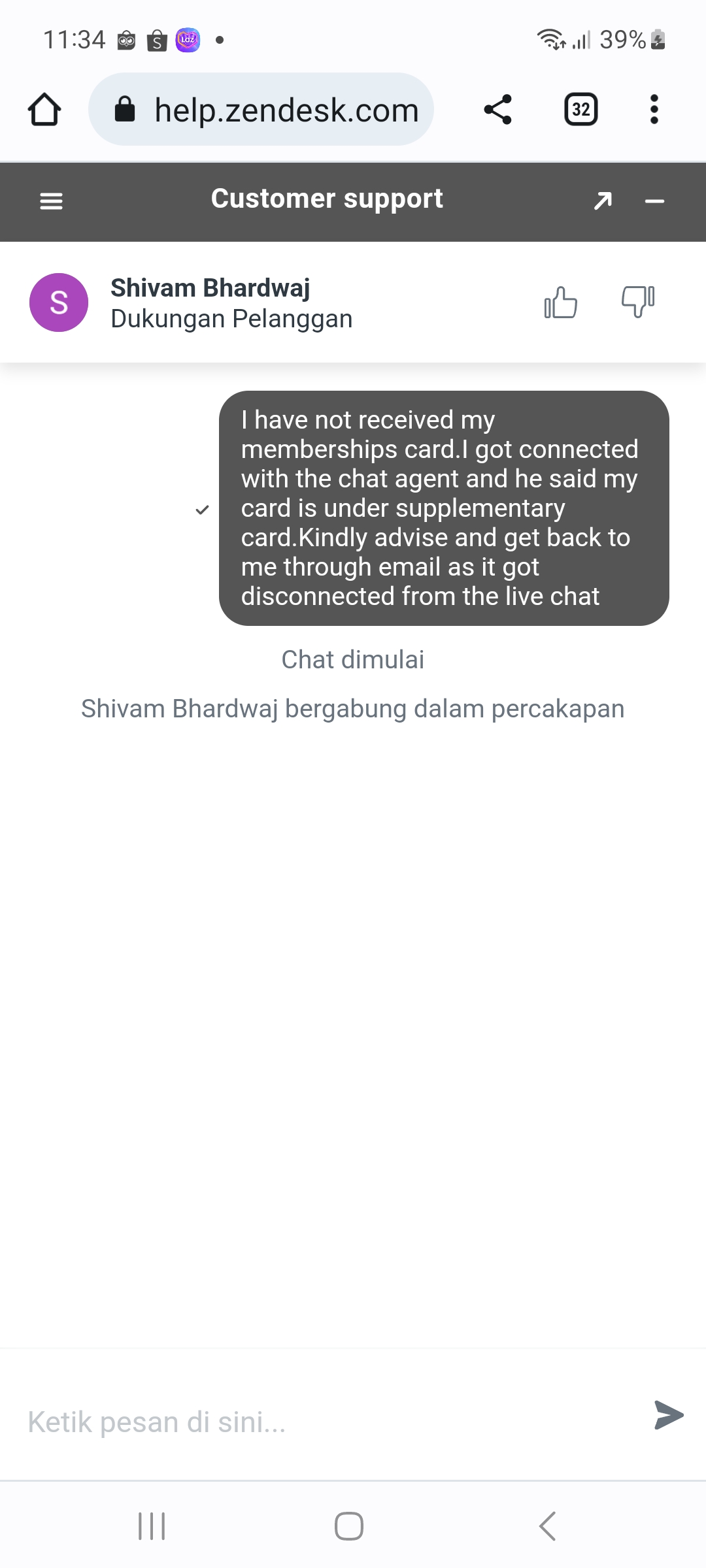Click the popout chat icon

[x=603, y=201]
